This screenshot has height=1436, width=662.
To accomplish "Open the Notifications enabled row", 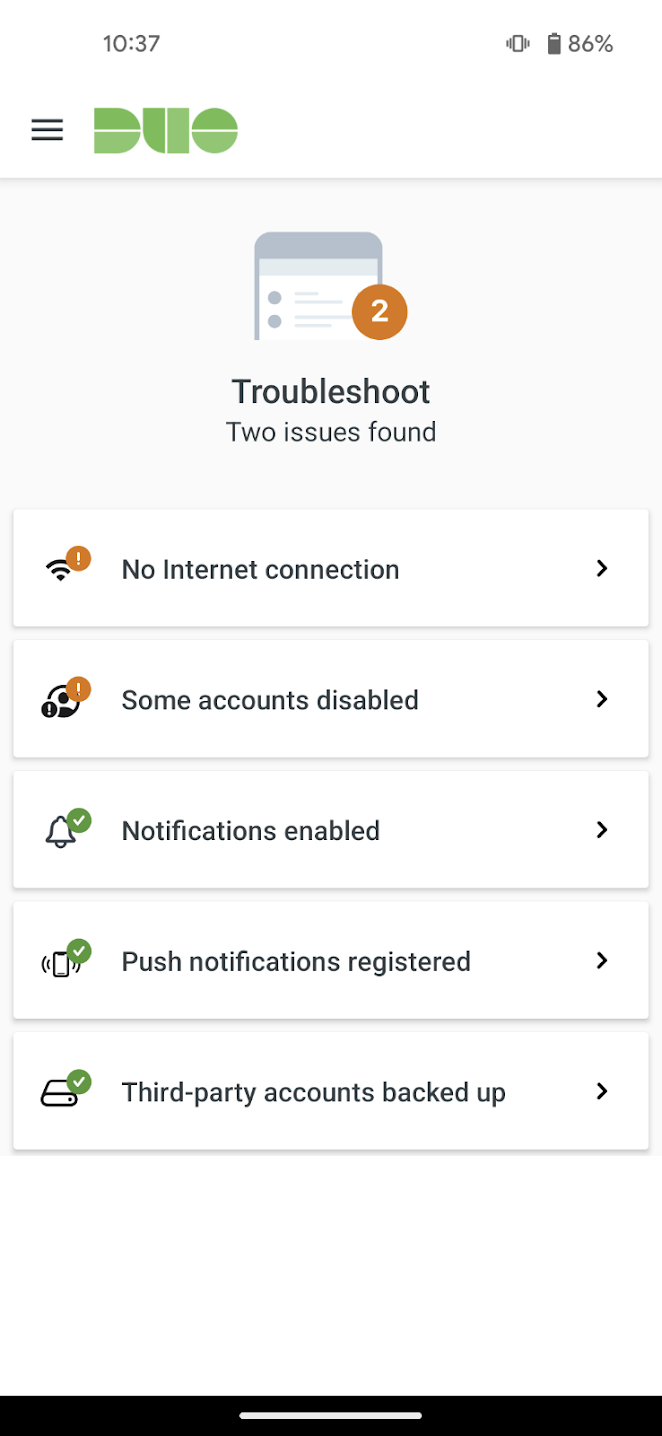I will (331, 830).
